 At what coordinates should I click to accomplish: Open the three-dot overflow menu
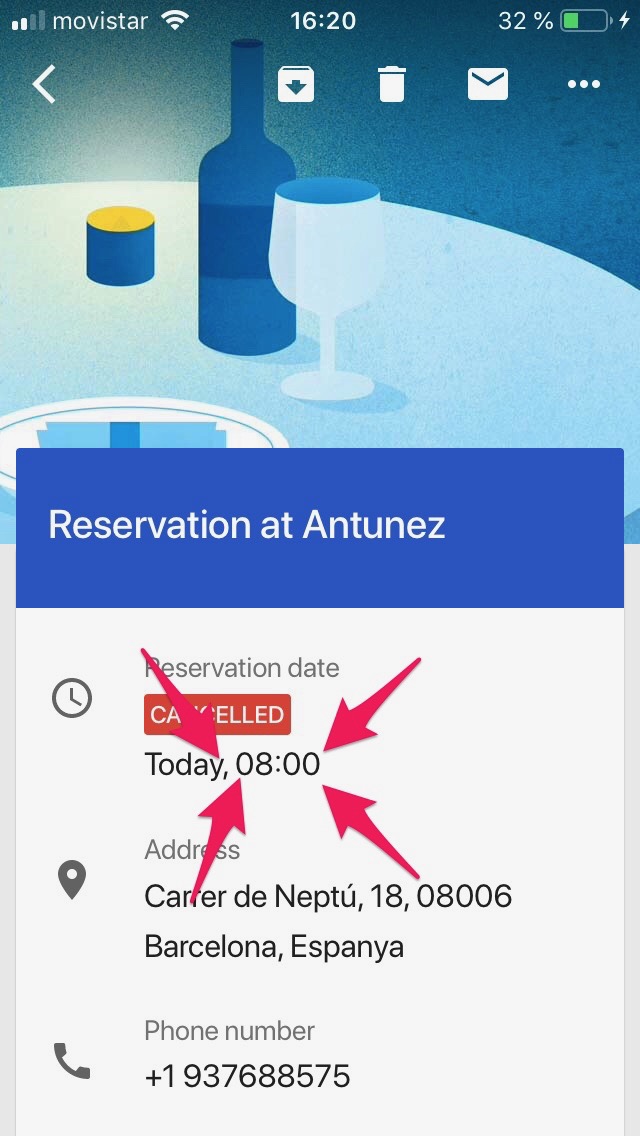tap(584, 85)
